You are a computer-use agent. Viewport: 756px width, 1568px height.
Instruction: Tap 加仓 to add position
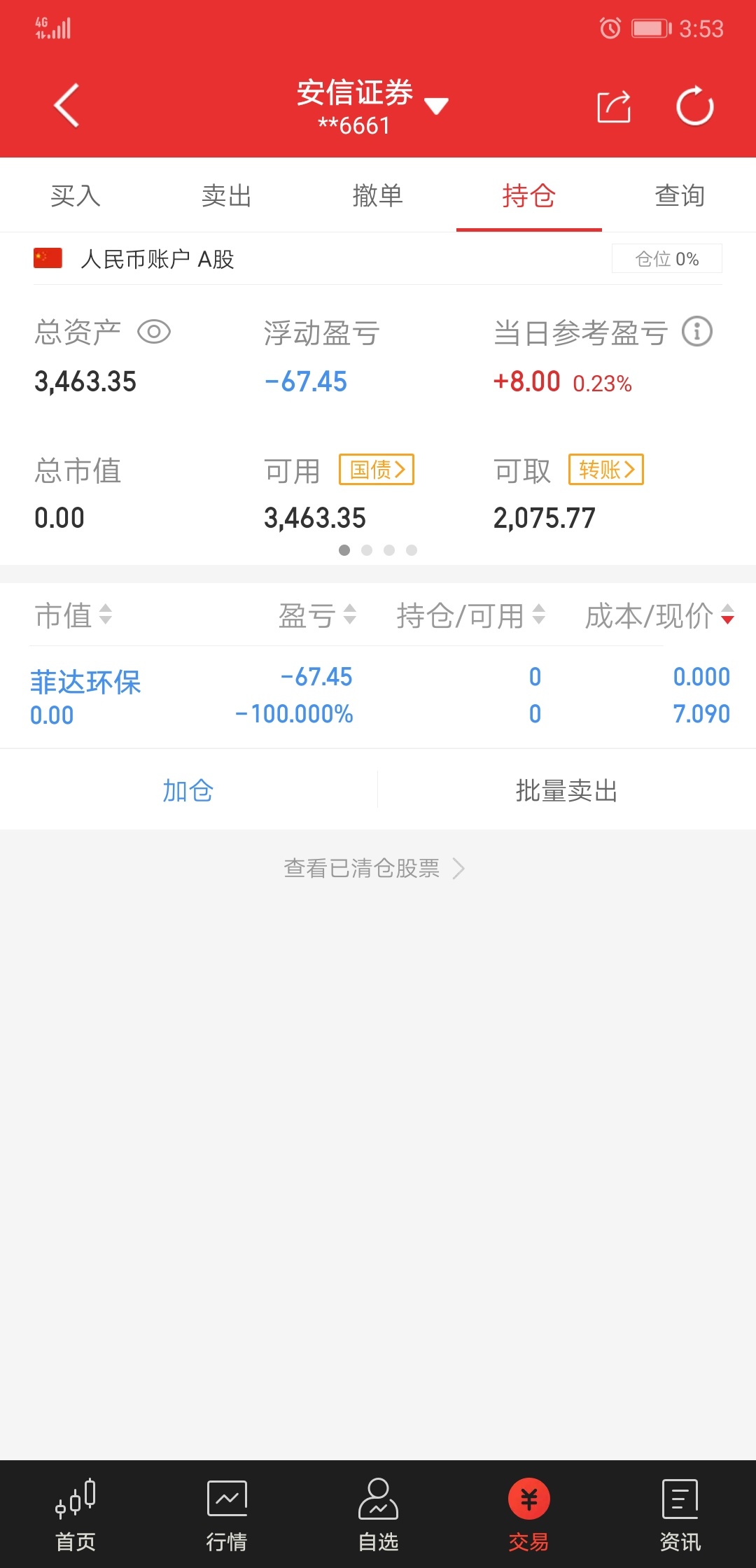tap(188, 790)
